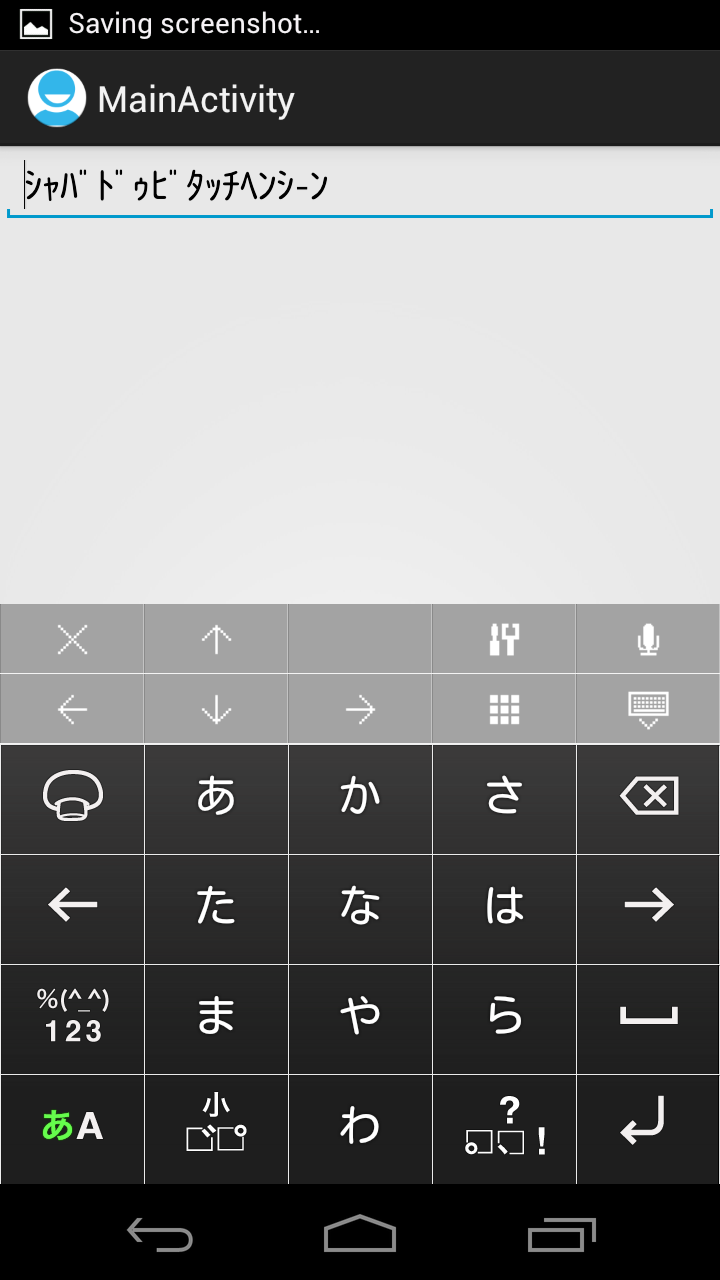The width and height of the screenshot is (720, 1280).
Task: Tap the ま key
Action: 216,1018
